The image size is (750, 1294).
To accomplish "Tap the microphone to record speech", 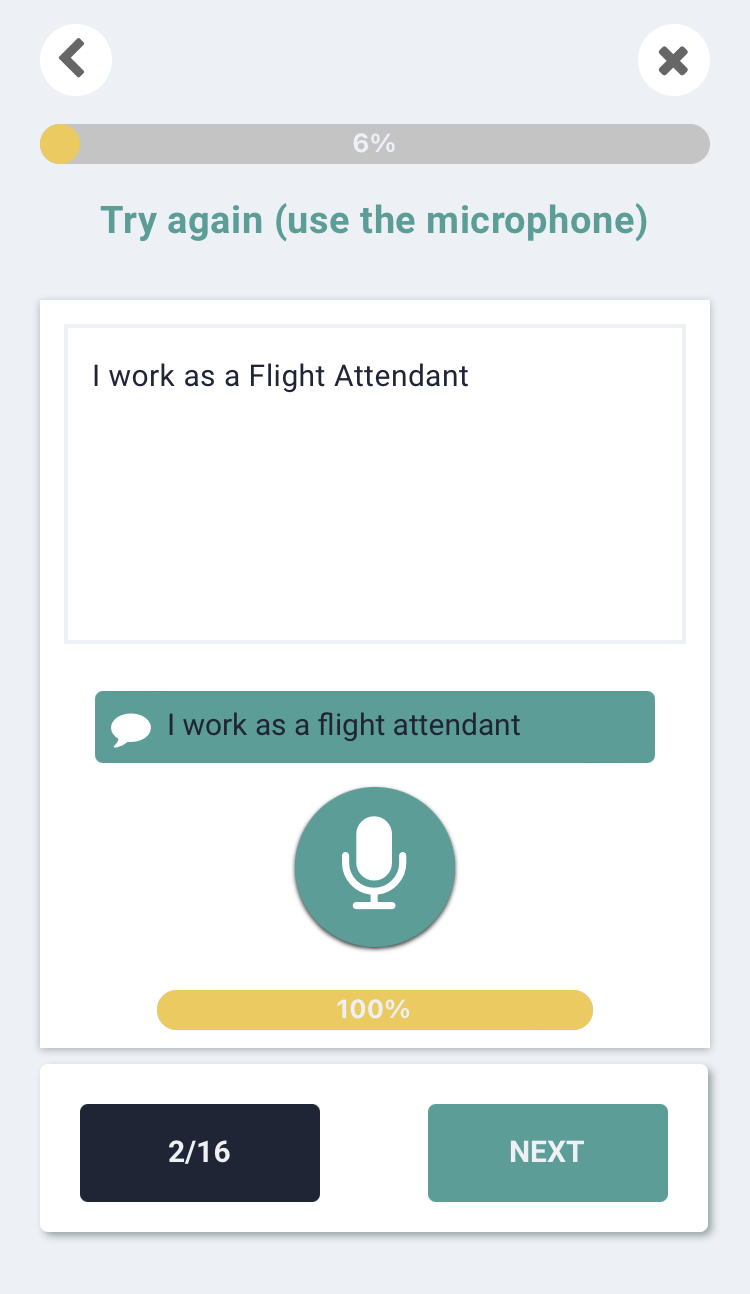I will 375,867.
